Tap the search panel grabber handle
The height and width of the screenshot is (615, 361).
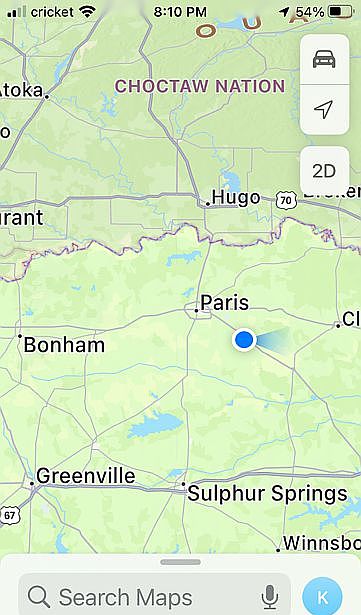coord(180,562)
